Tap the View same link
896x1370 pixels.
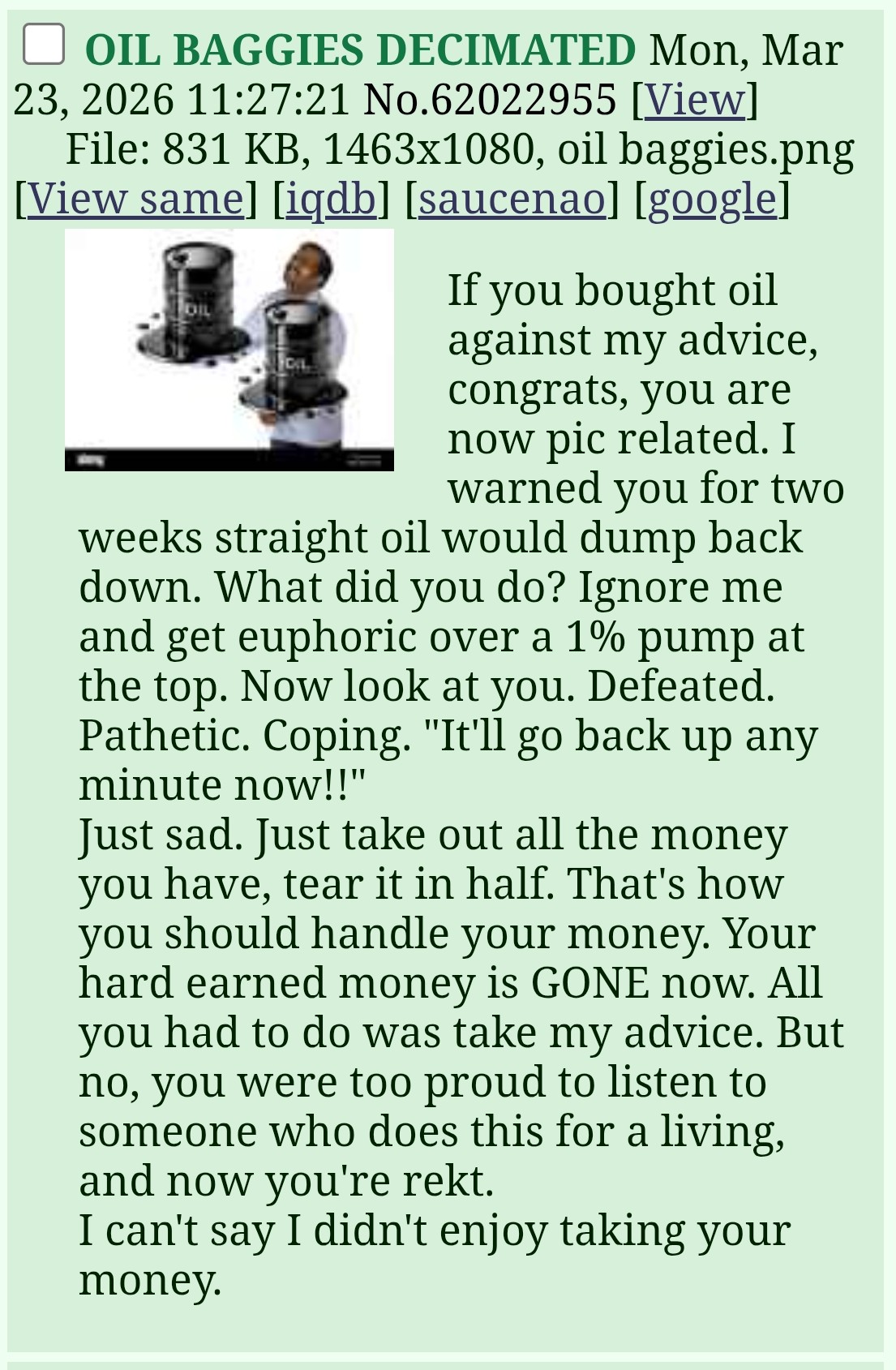pos(136,199)
